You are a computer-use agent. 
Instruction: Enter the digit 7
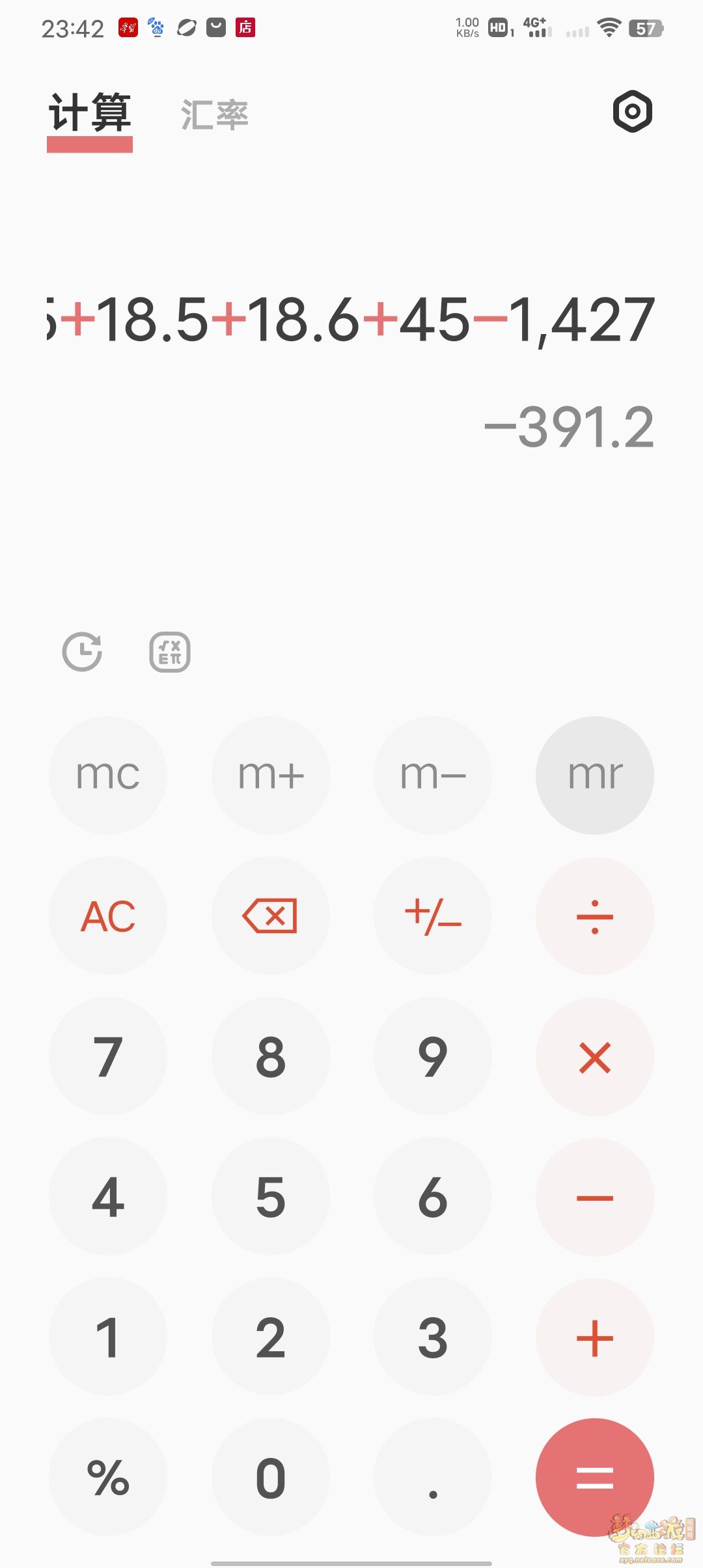coord(108,1057)
